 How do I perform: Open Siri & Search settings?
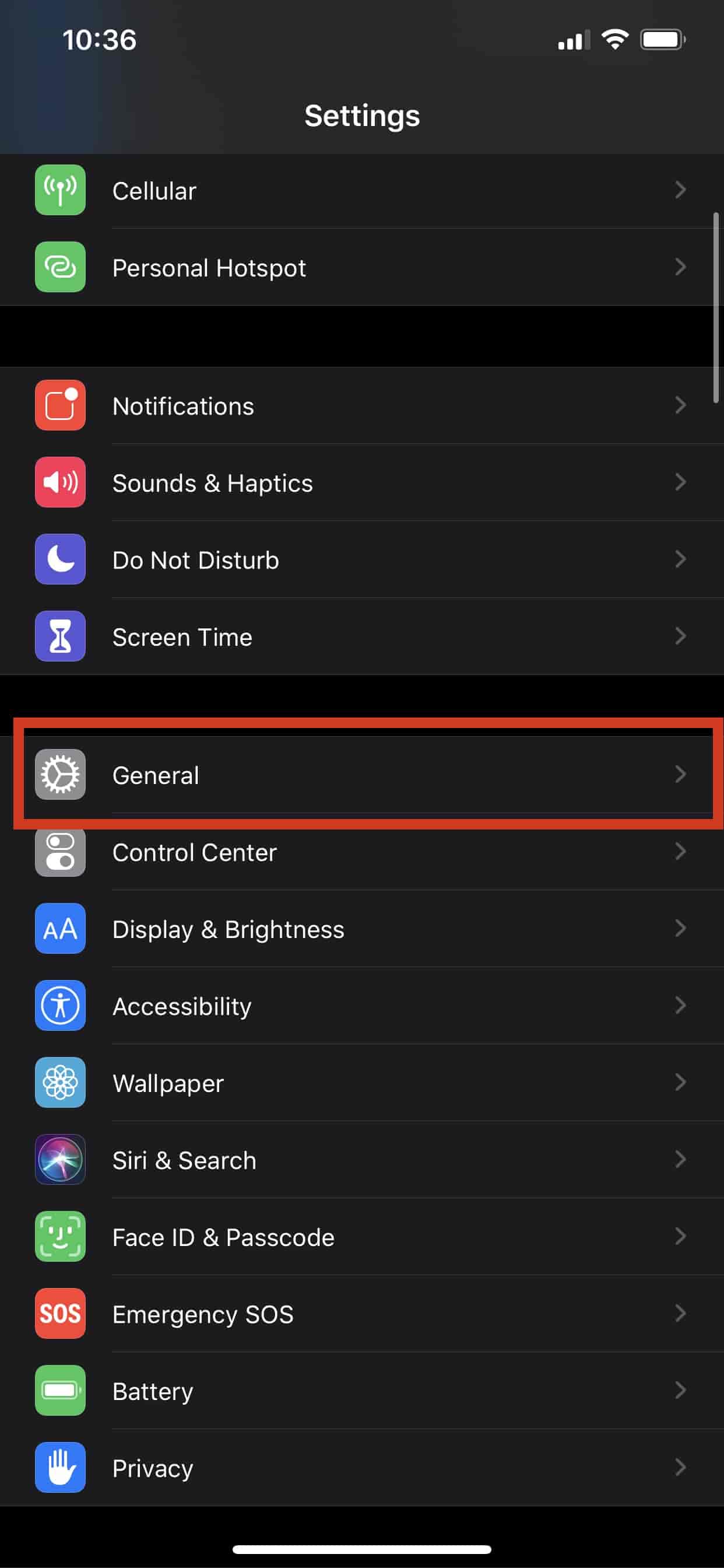click(362, 1160)
